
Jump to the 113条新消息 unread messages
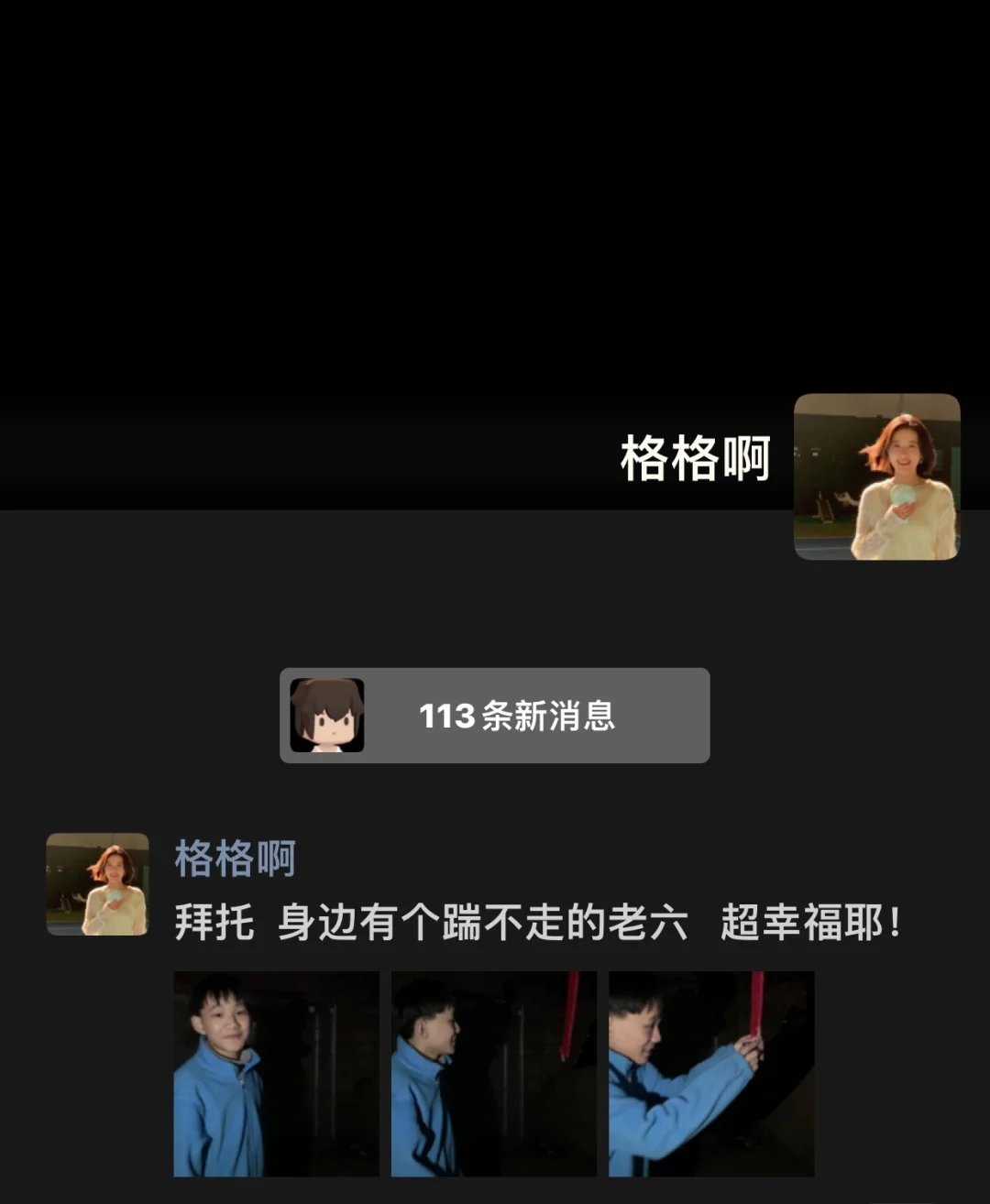pos(495,716)
